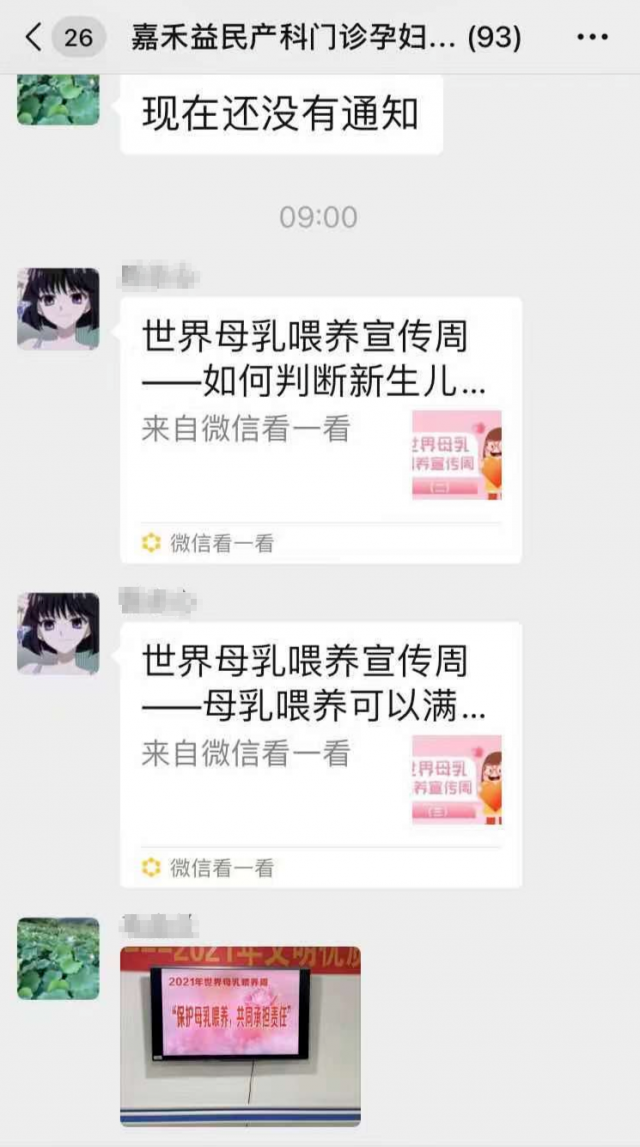This screenshot has width=640, height=1147.
Task: View the shared TV screen photo
Action: (x=240, y=1035)
